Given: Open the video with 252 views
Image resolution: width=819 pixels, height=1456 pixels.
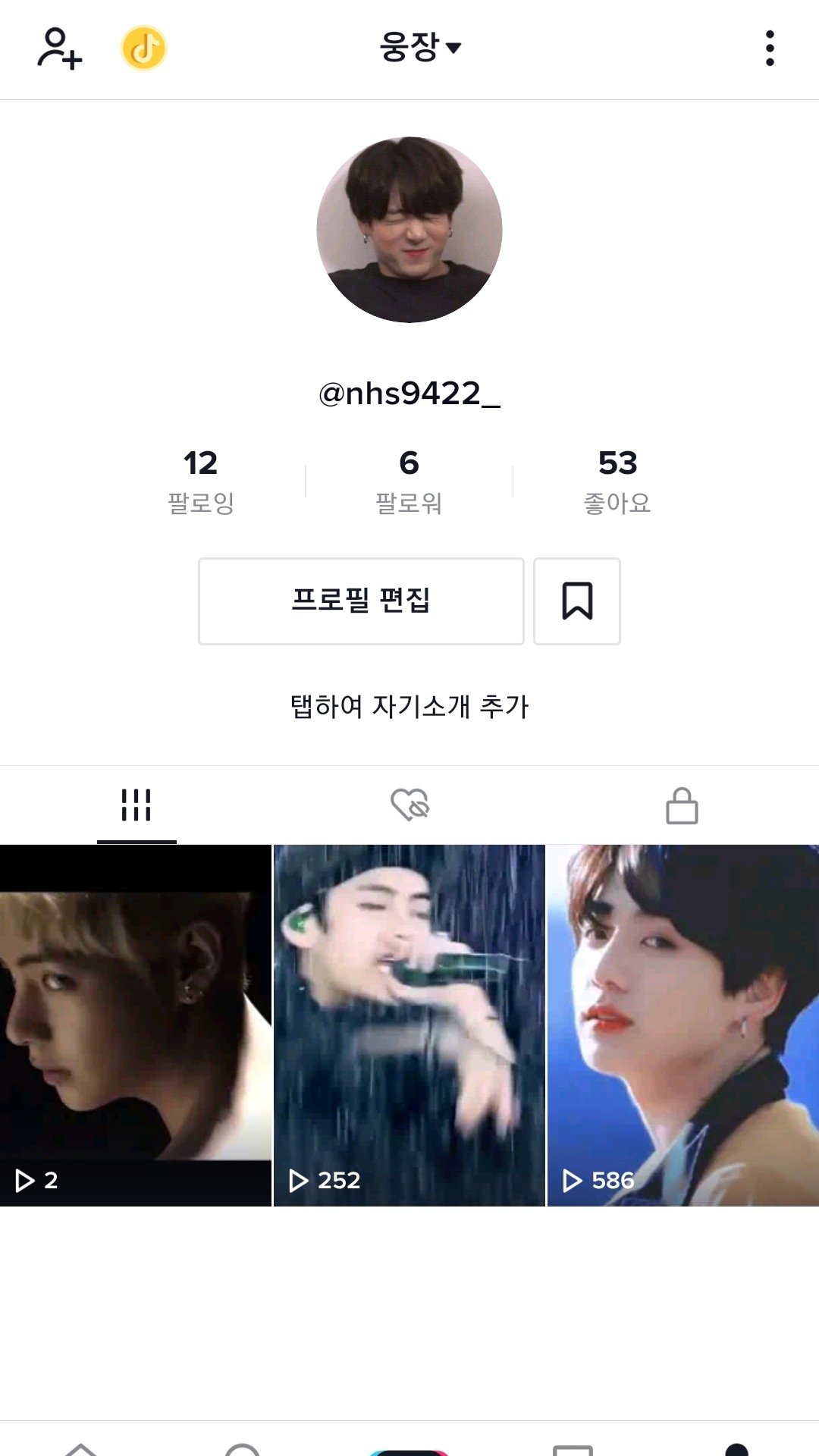Looking at the screenshot, I should tap(409, 1025).
